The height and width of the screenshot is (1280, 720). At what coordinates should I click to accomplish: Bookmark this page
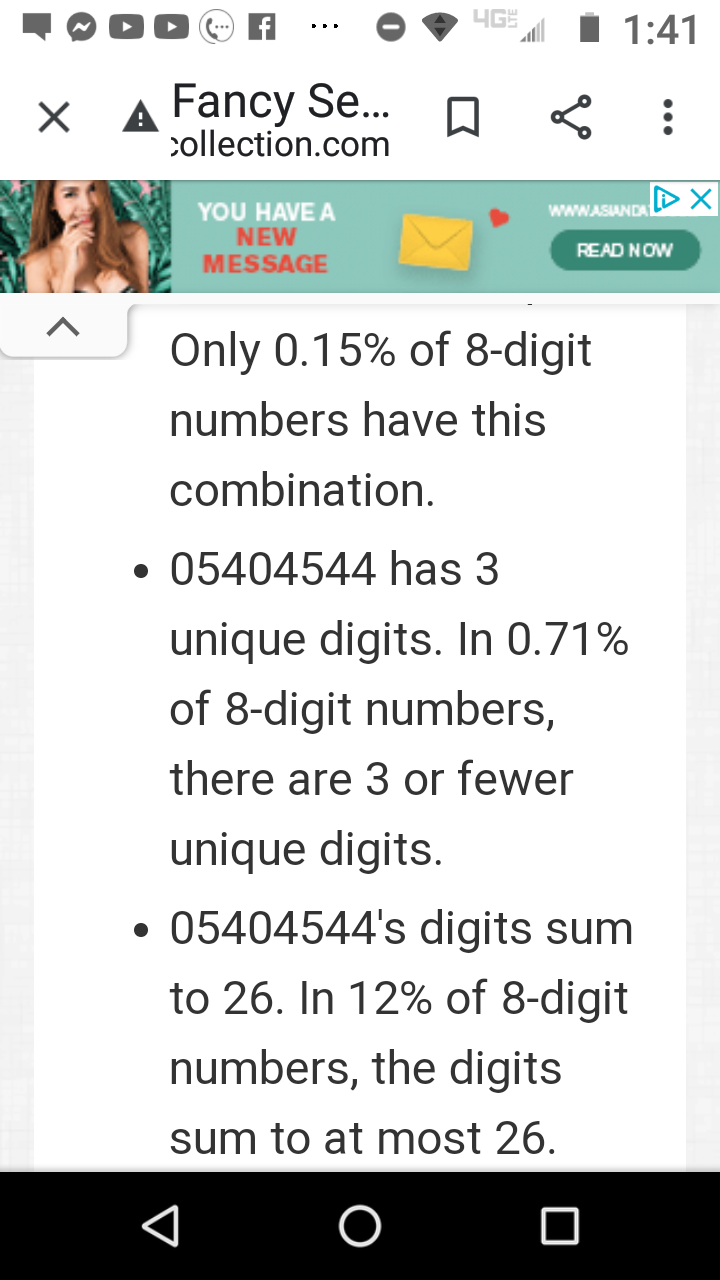pyautogui.click(x=462, y=118)
